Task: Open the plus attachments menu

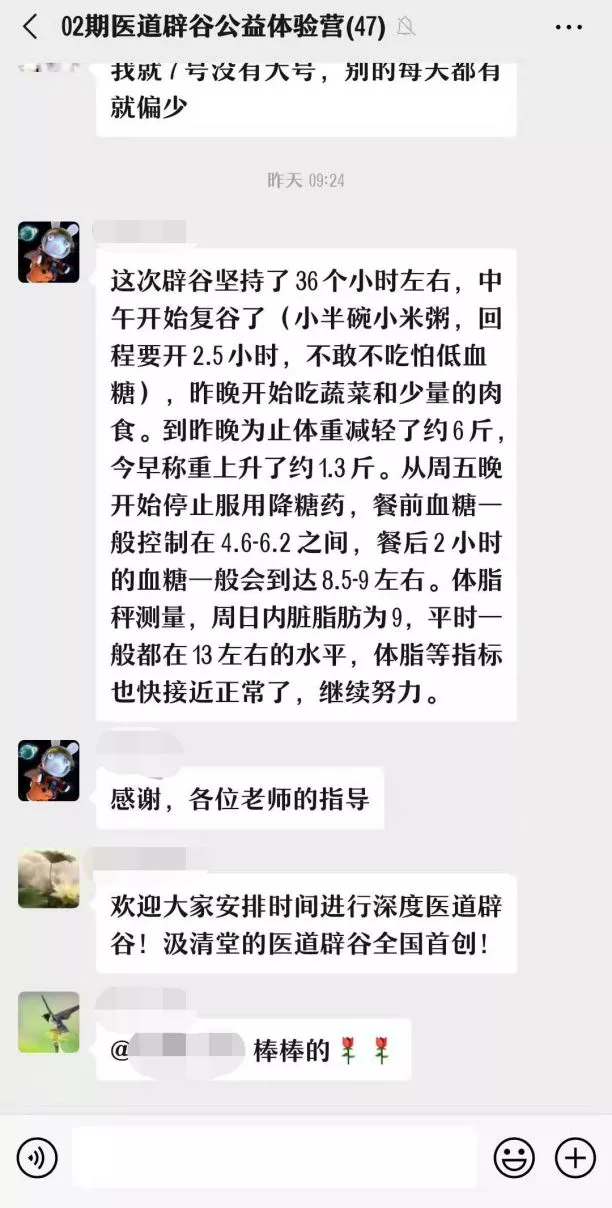Action: [575, 1158]
